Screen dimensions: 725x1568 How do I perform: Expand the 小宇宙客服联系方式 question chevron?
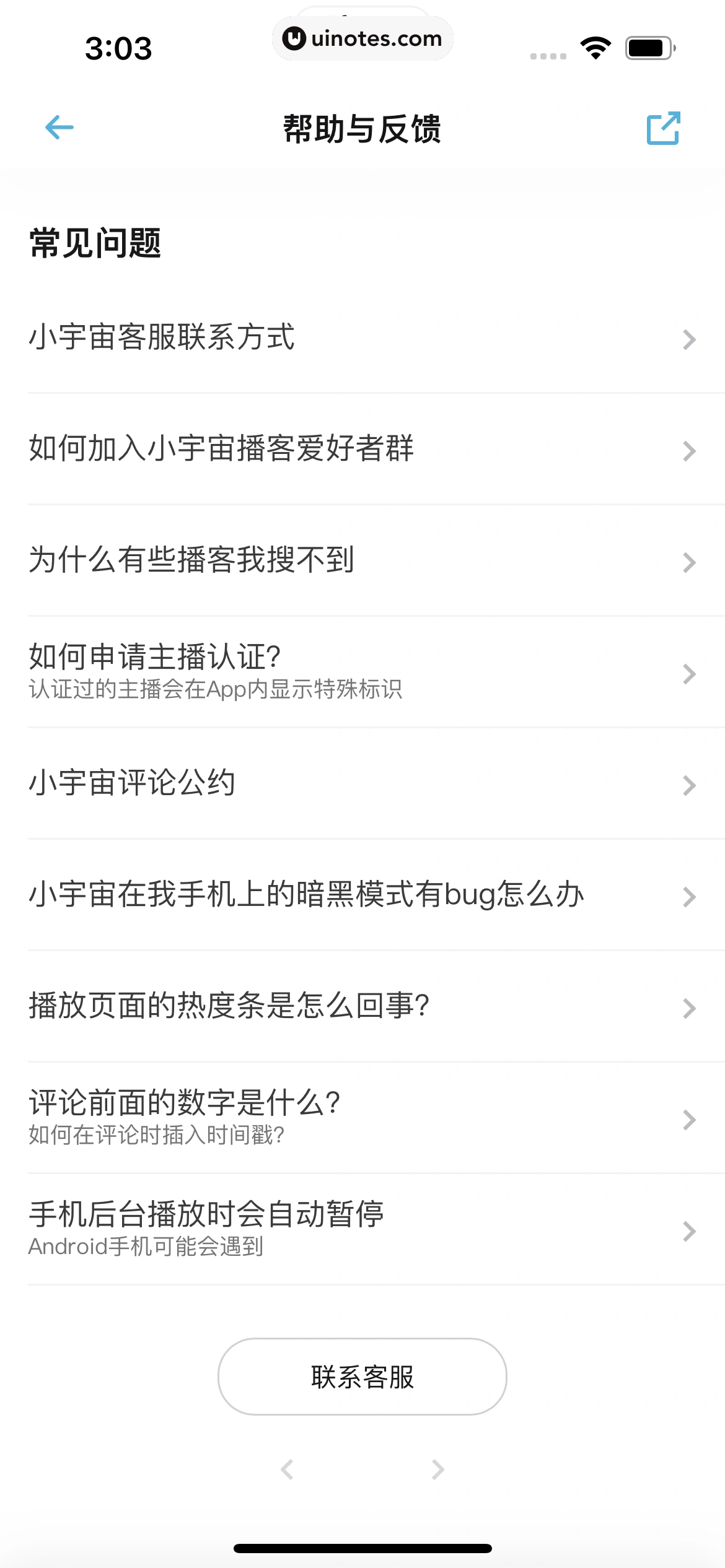click(x=689, y=339)
